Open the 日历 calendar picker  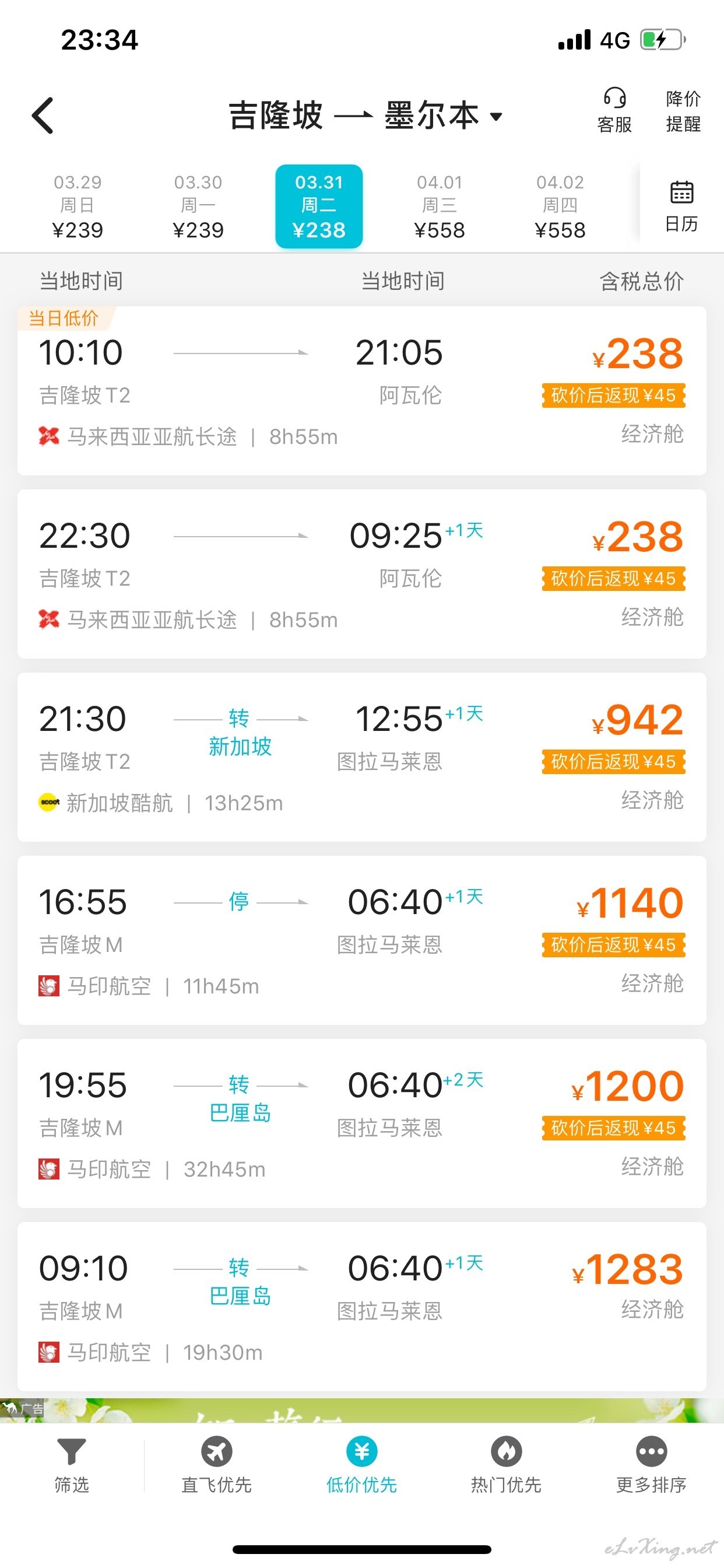coord(681,207)
